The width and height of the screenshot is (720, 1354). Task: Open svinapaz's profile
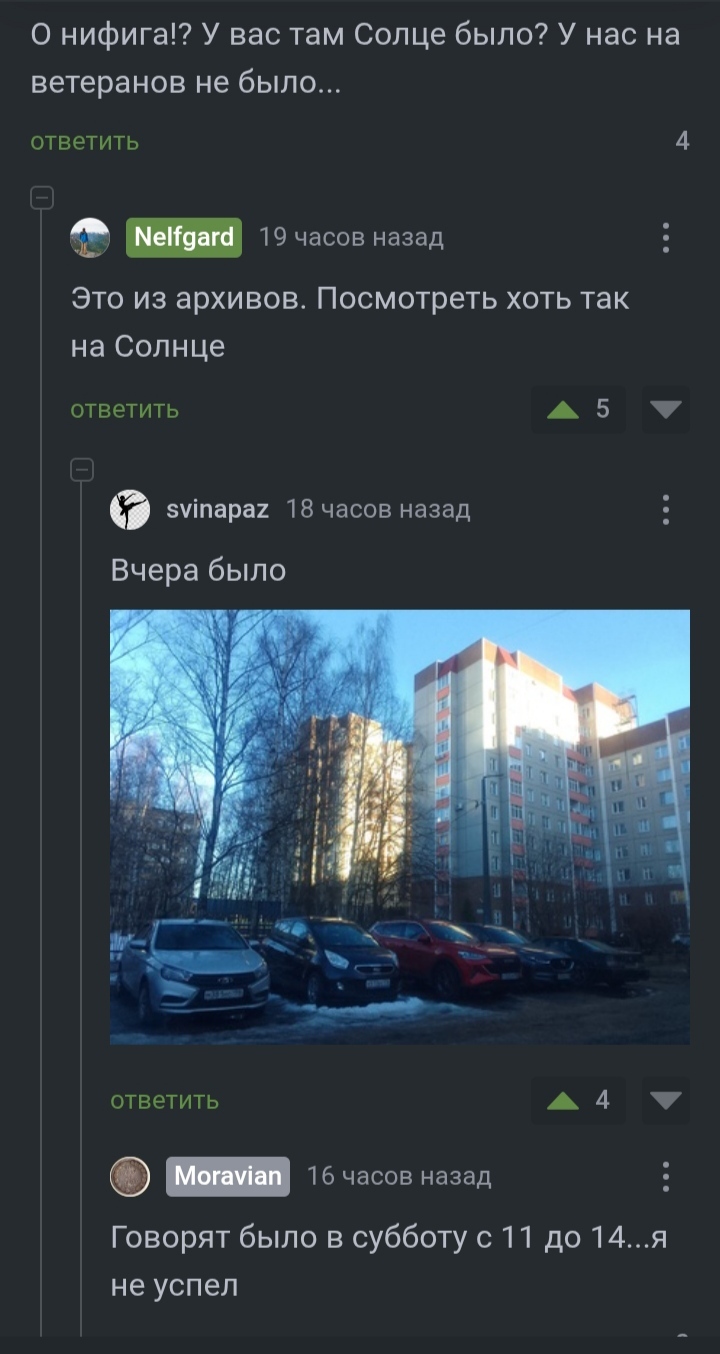[x=217, y=509]
